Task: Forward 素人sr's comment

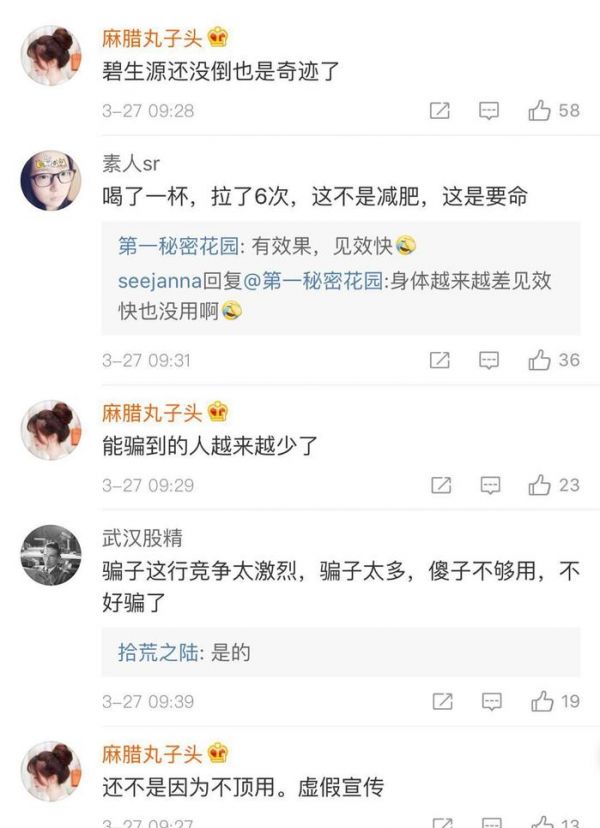Action: point(439,360)
